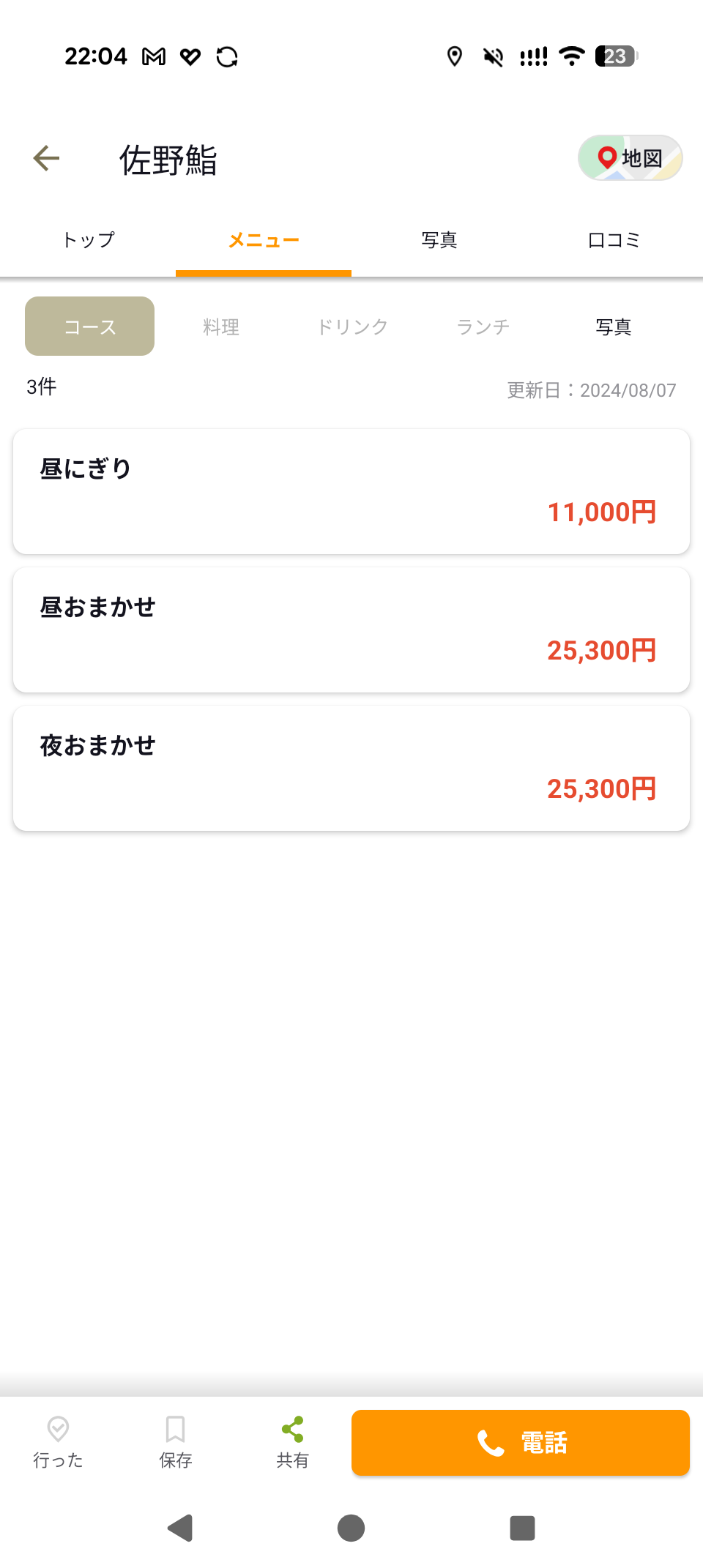This screenshot has height=1568, width=703.
Task: Mark restaurant as 行った
Action: tap(58, 1442)
